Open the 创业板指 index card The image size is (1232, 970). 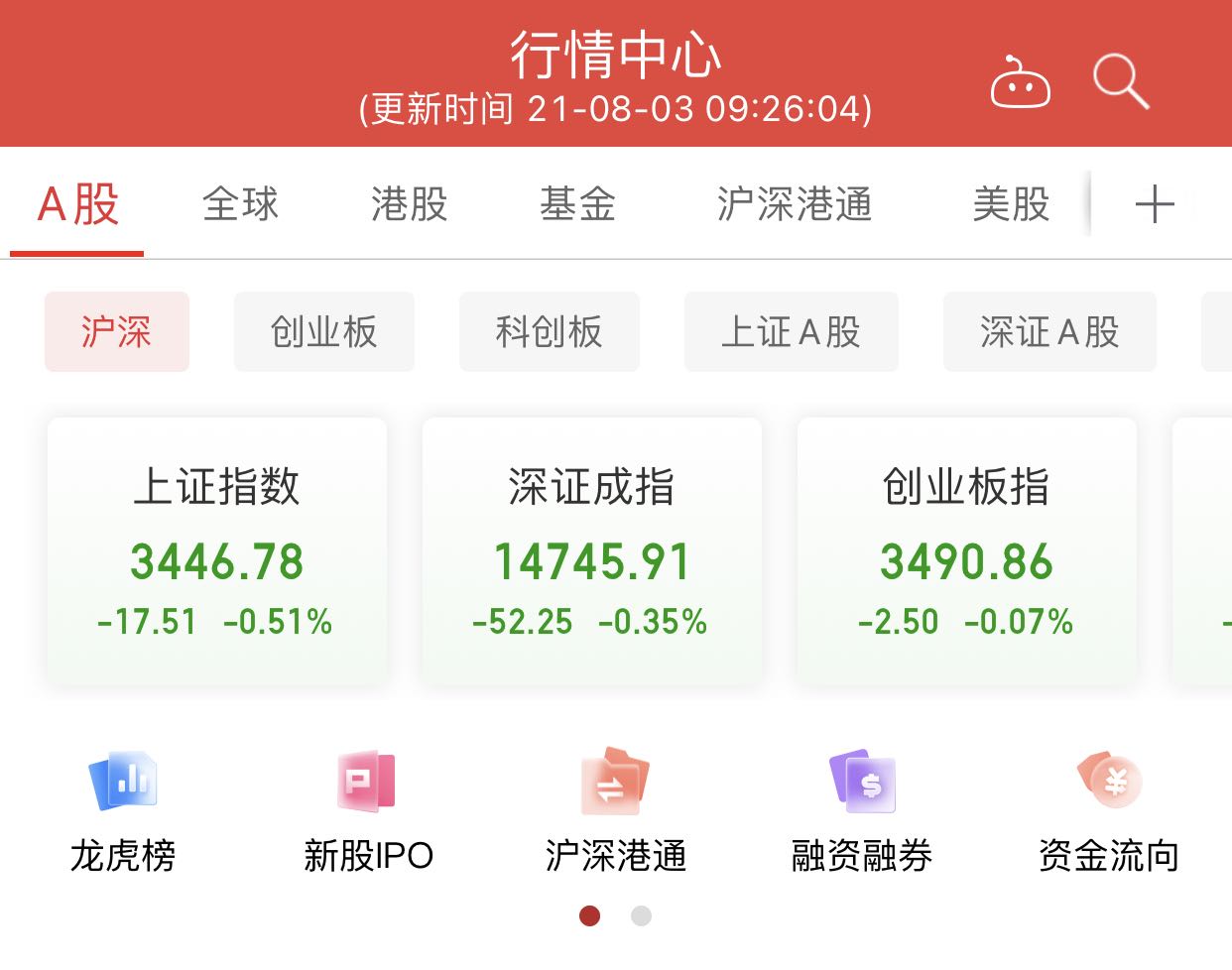point(966,550)
